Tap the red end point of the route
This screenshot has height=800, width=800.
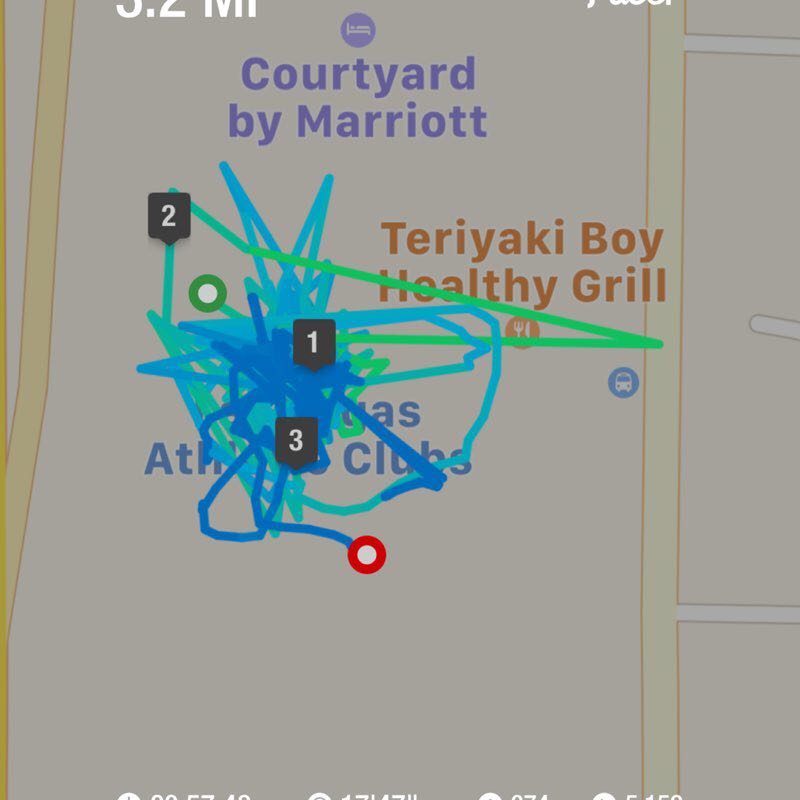[x=367, y=555]
